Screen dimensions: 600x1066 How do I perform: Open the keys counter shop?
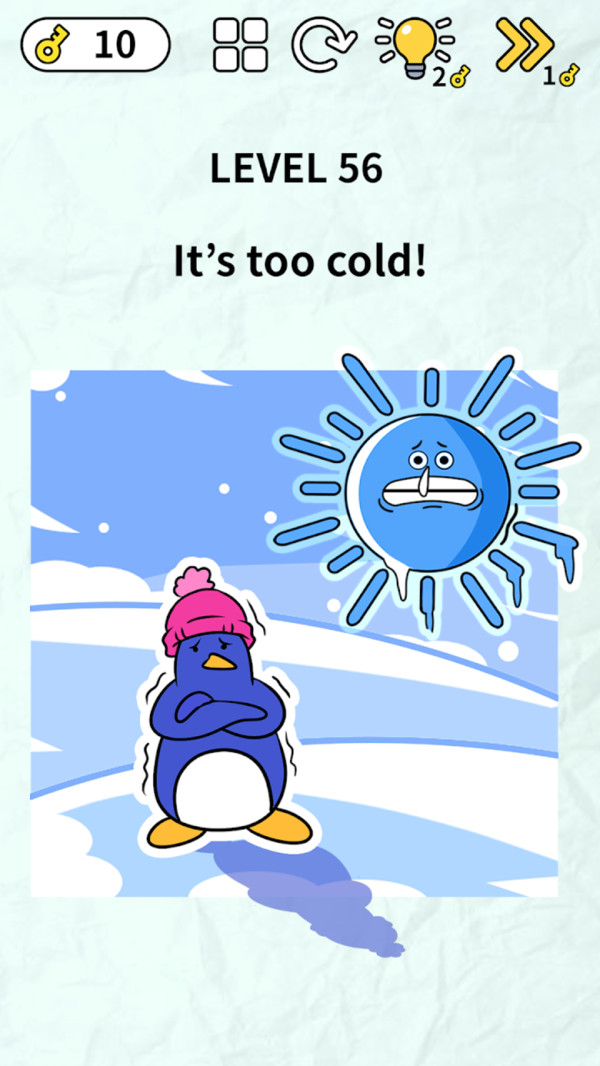[96, 45]
